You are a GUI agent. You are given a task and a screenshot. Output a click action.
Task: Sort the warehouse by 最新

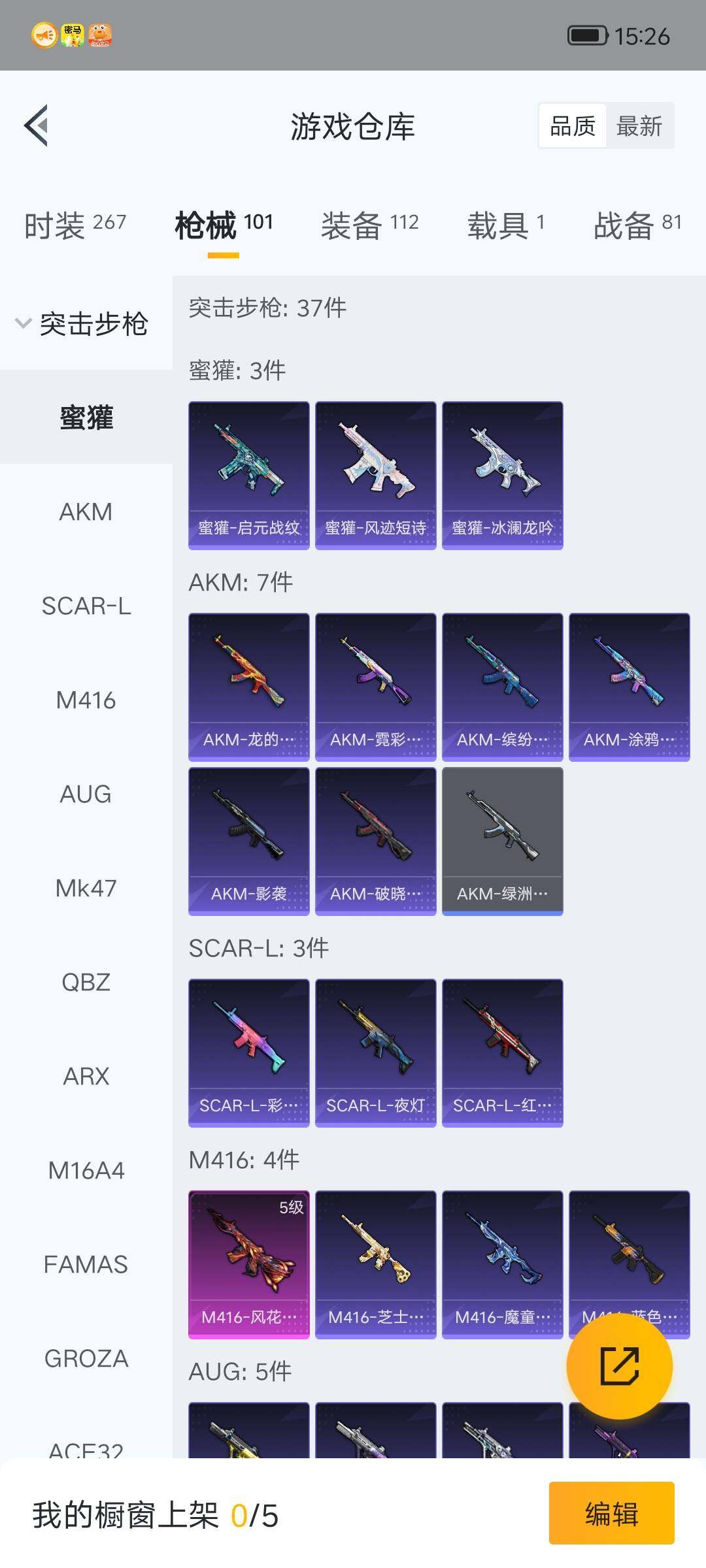coord(639,125)
